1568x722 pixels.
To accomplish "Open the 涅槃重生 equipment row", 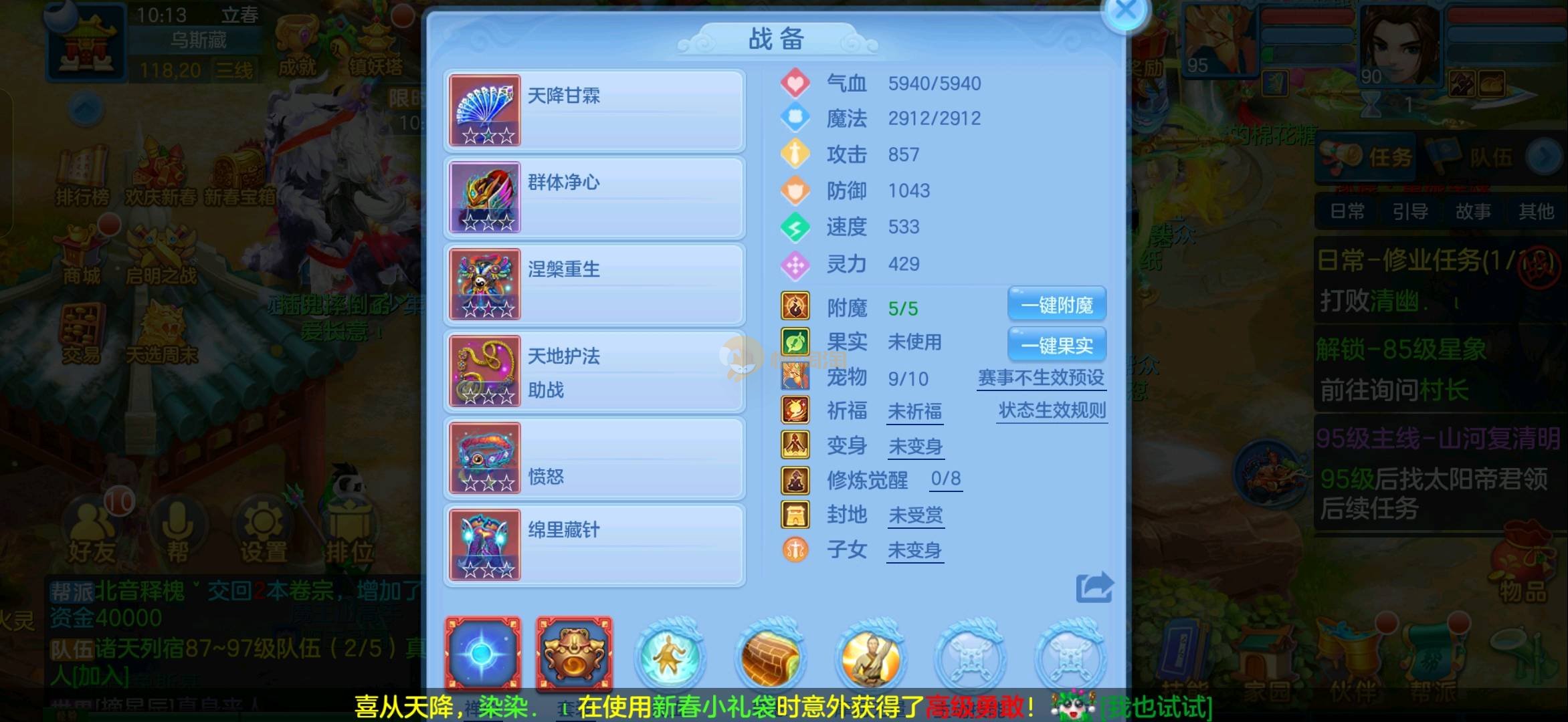I will pos(594,285).
